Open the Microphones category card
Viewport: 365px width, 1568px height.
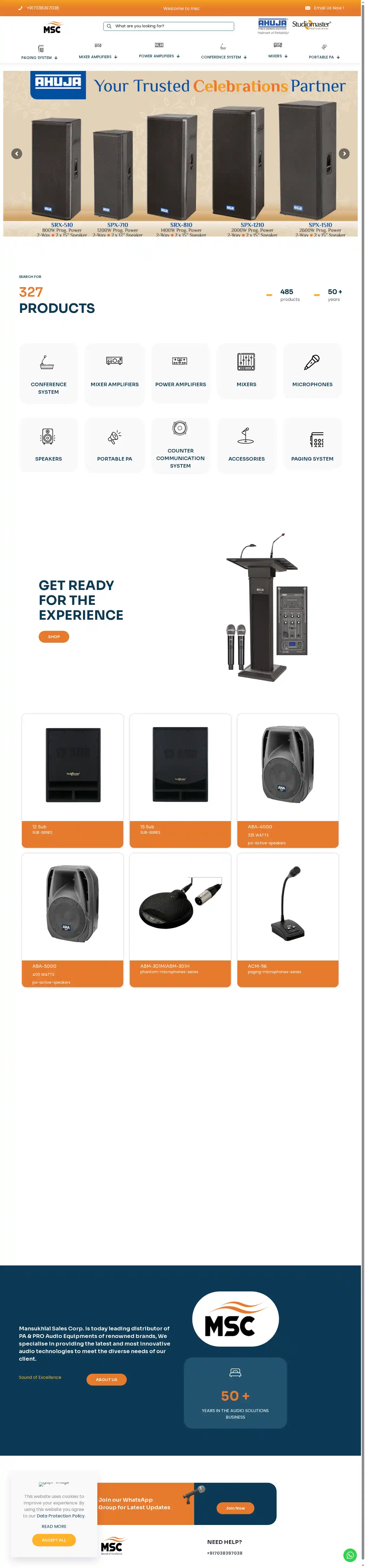pos(312,373)
